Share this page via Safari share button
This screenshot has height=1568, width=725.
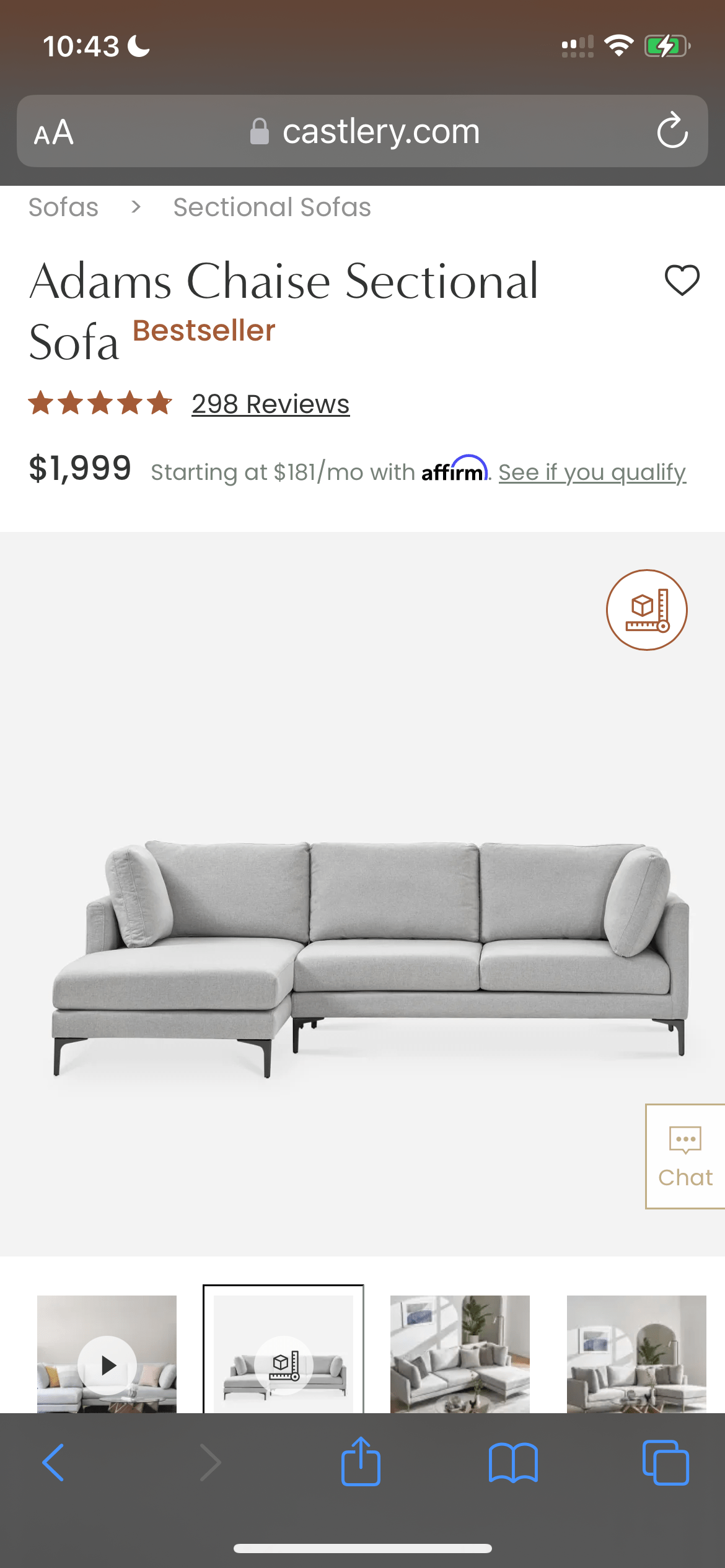coord(361,1461)
